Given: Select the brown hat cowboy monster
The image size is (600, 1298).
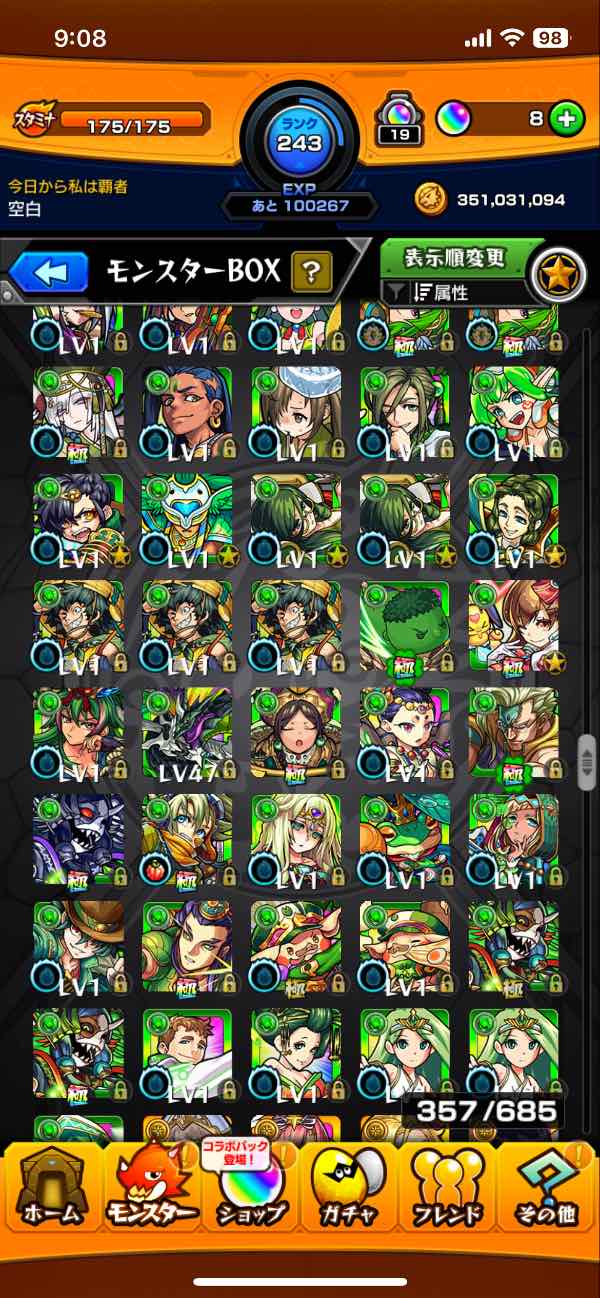Looking at the screenshot, I should coord(78,947).
